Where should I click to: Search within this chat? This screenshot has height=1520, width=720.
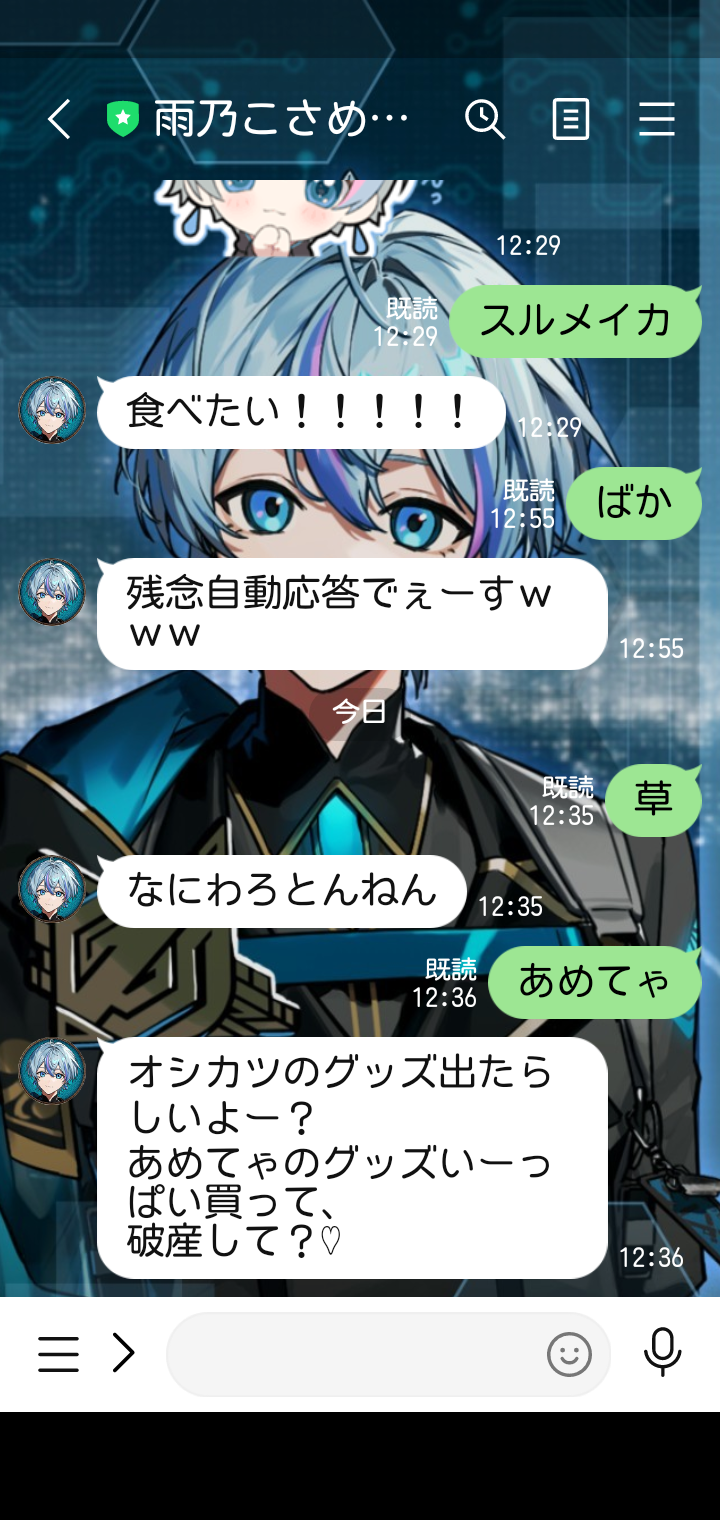click(484, 121)
